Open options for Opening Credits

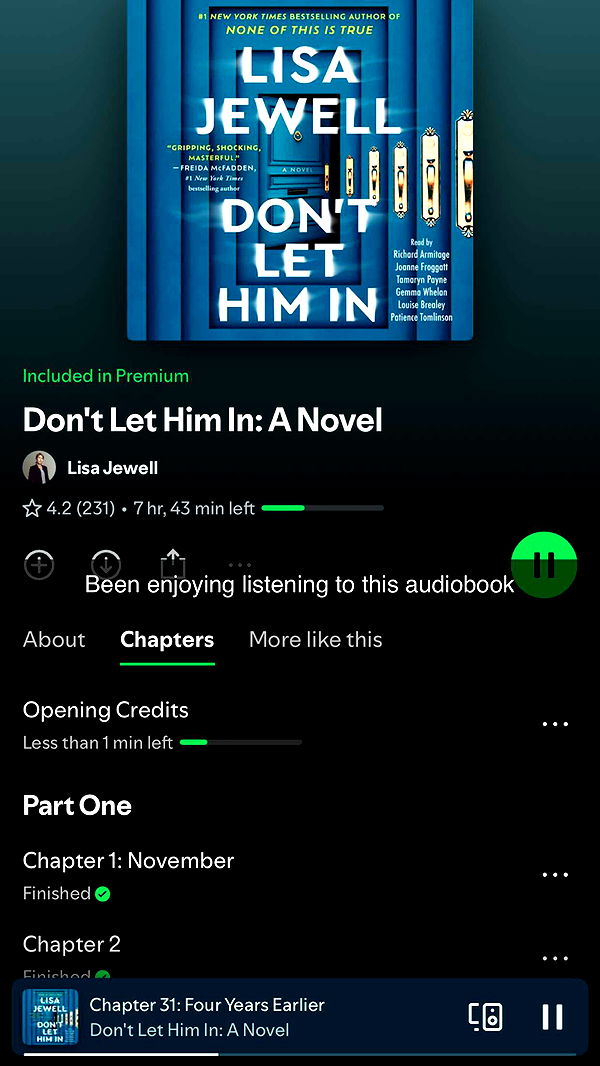[555, 724]
